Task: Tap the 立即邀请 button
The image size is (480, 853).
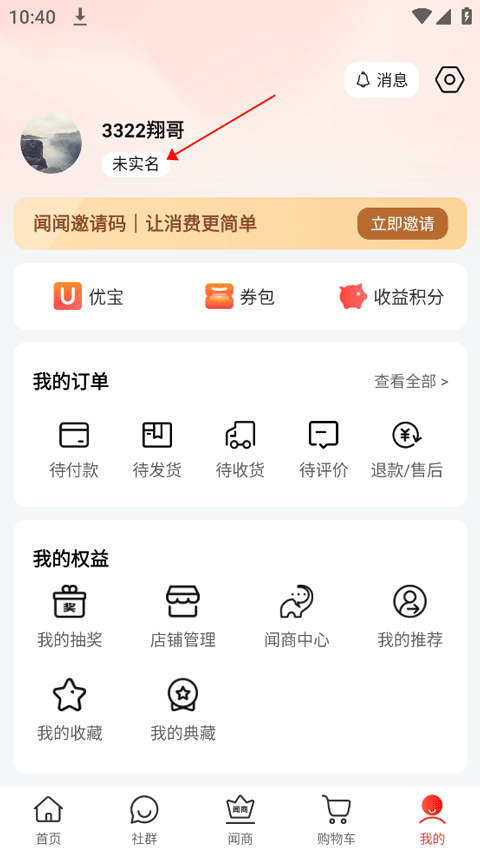Action: (x=403, y=224)
